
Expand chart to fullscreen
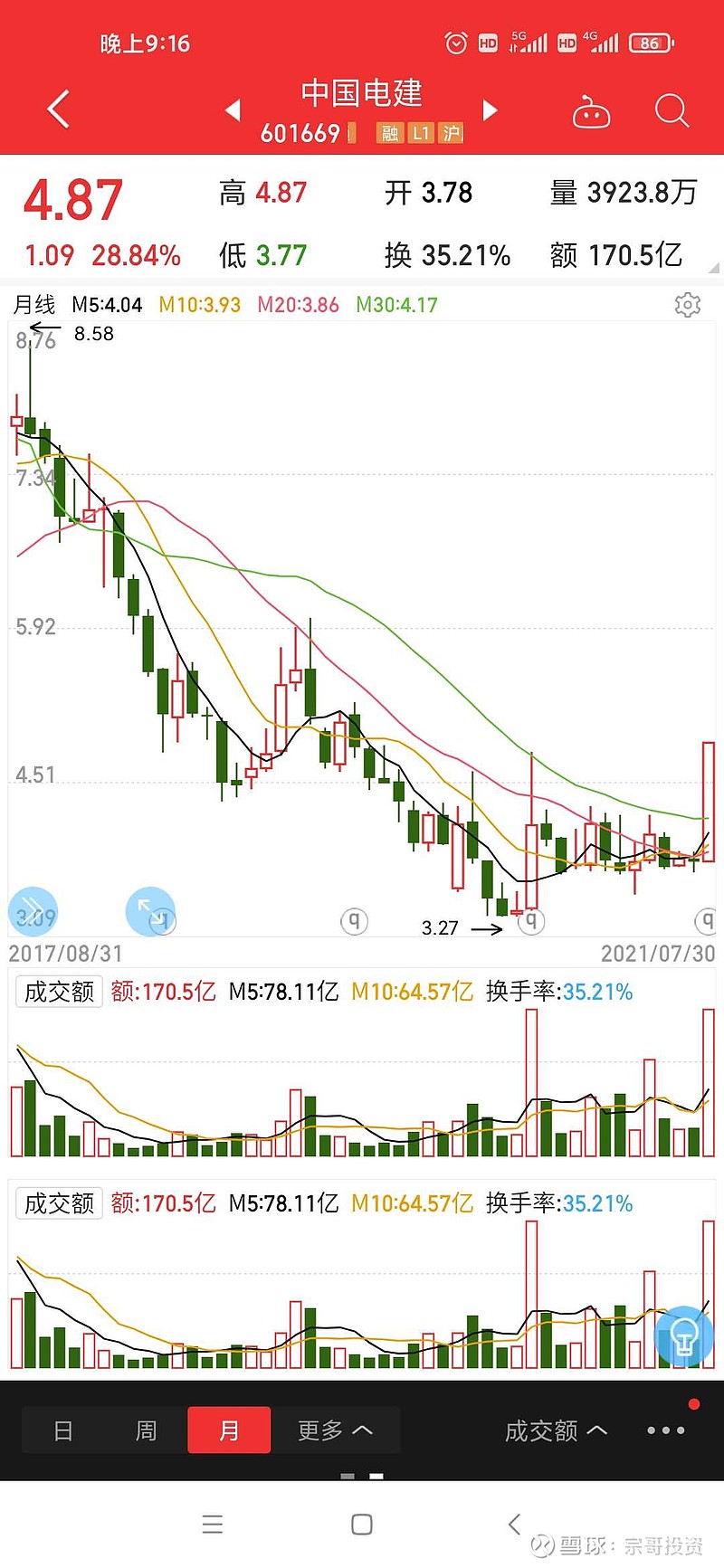(150, 911)
